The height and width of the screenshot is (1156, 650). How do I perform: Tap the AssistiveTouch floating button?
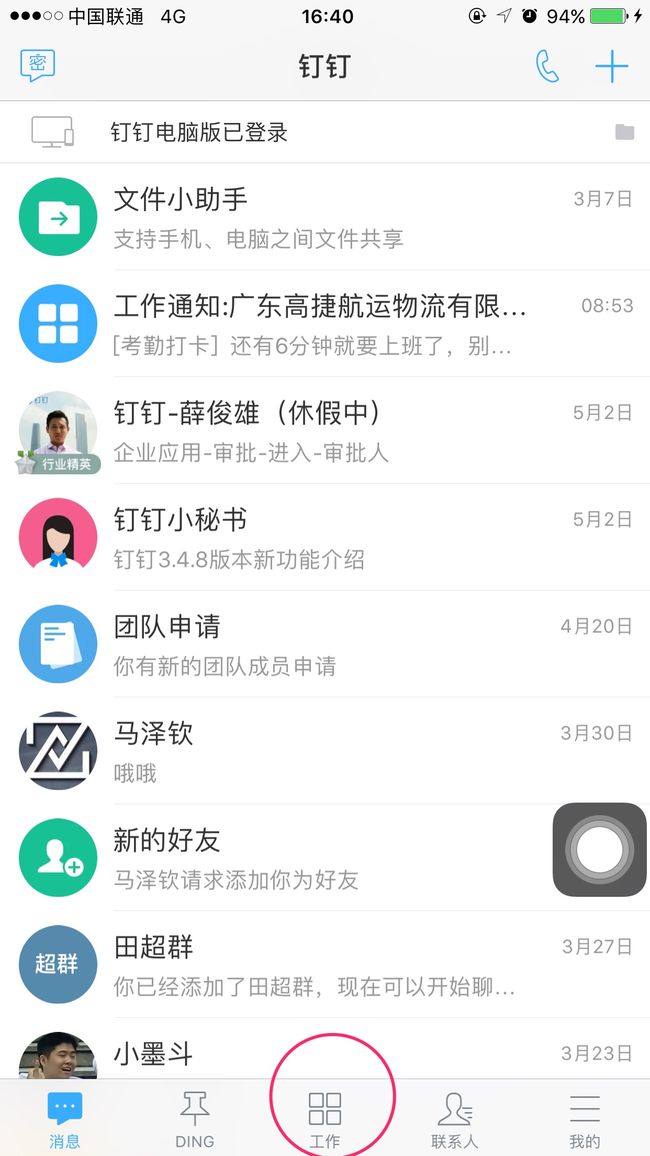(599, 849)
